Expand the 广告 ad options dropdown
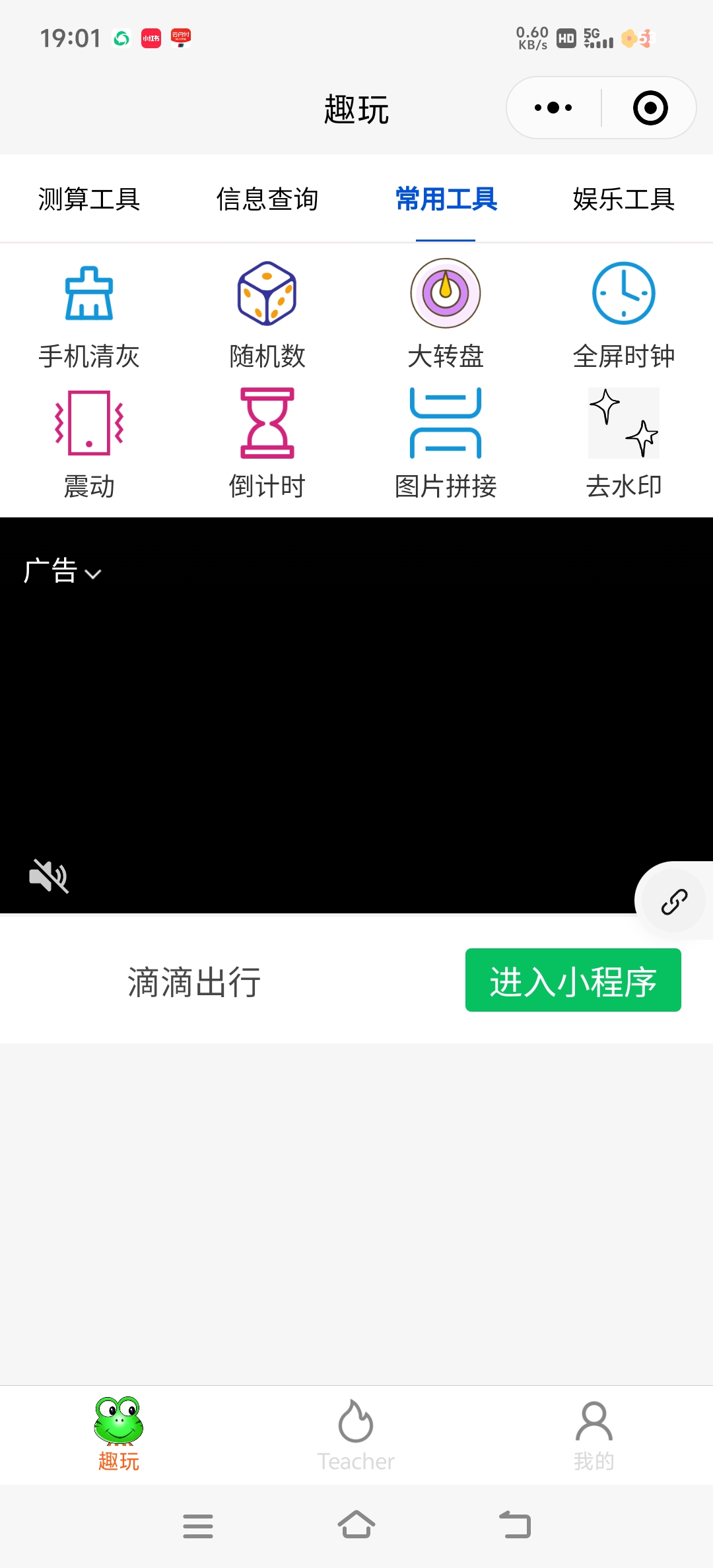This screenshot has width=713, height=1568. coord(63,572)
